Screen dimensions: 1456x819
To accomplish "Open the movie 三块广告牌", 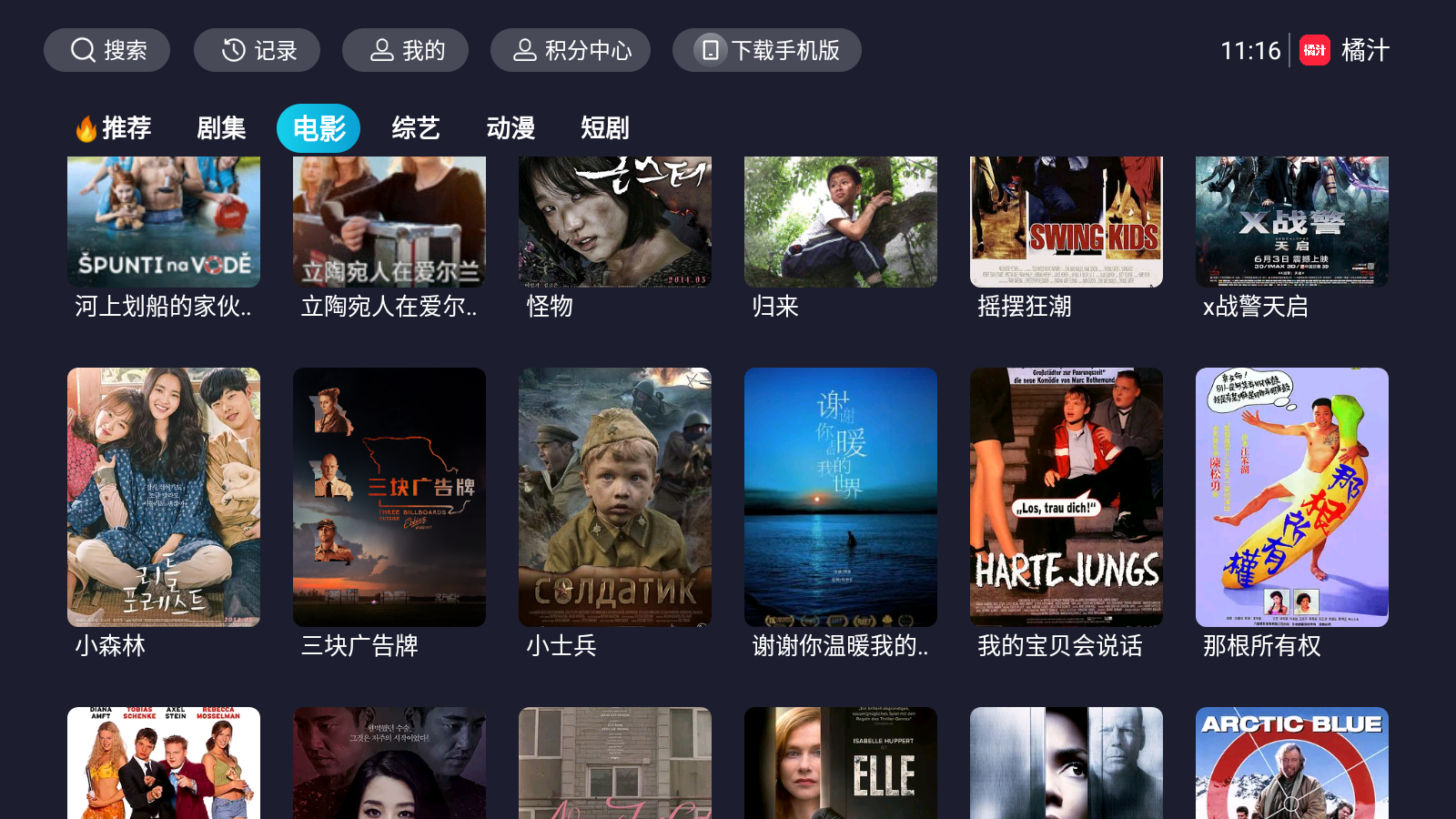I will [x=389, y=497].
